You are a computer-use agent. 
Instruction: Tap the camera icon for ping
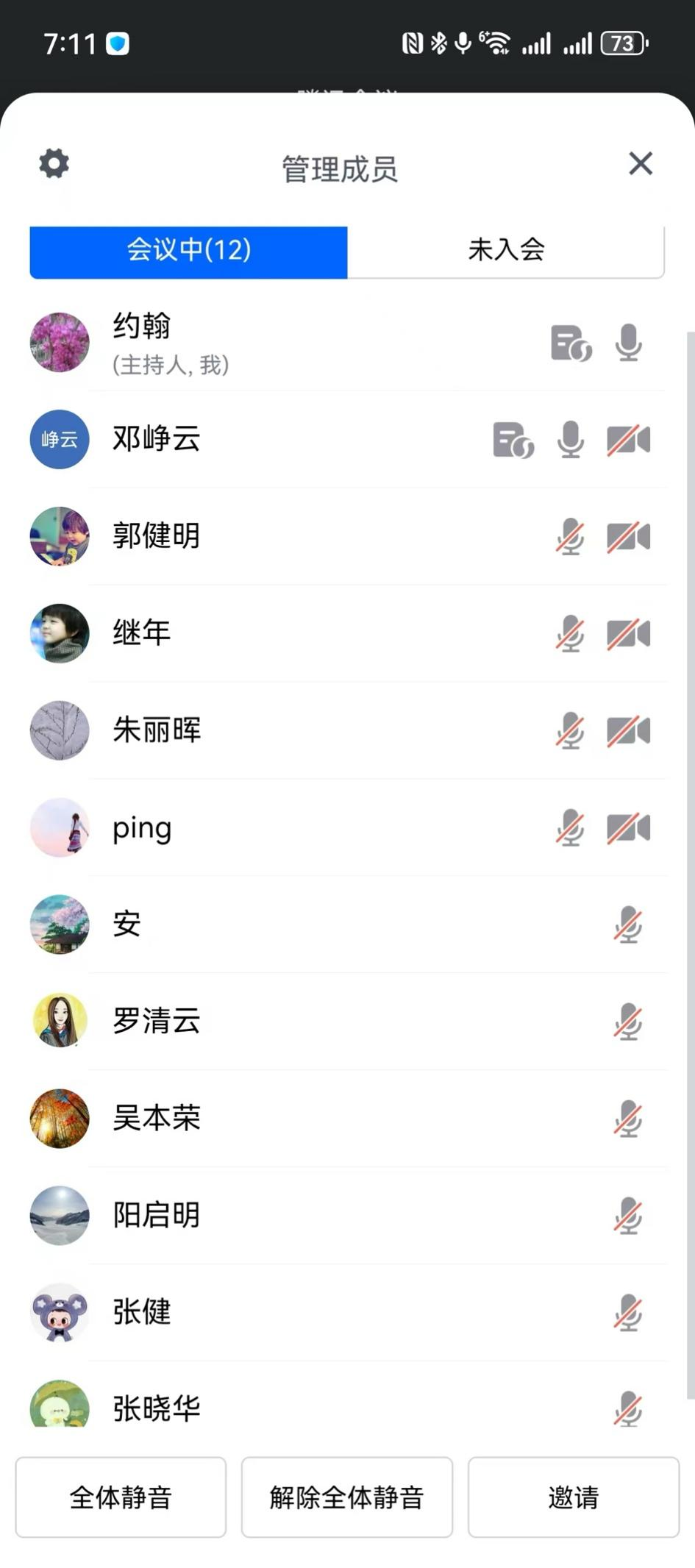point(628,828)
